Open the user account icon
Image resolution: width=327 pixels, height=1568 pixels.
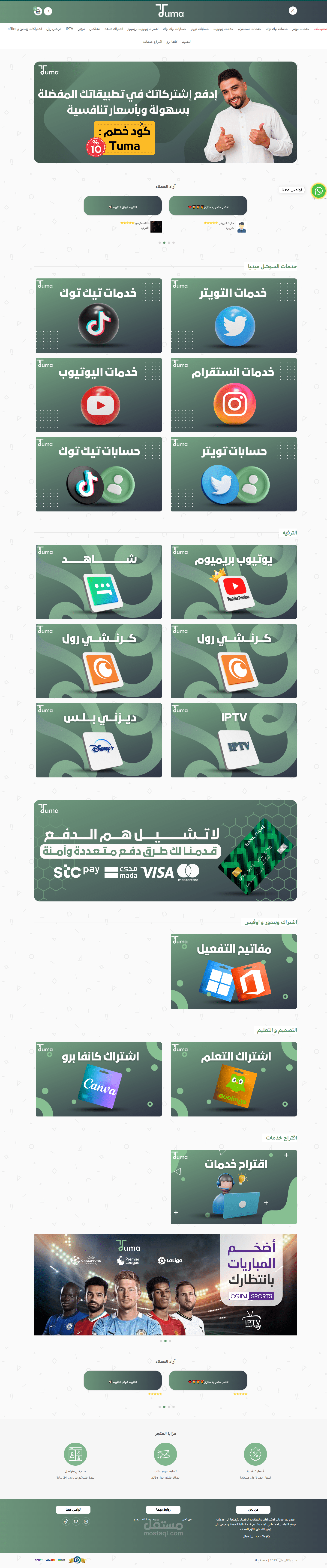click(292, 11)
